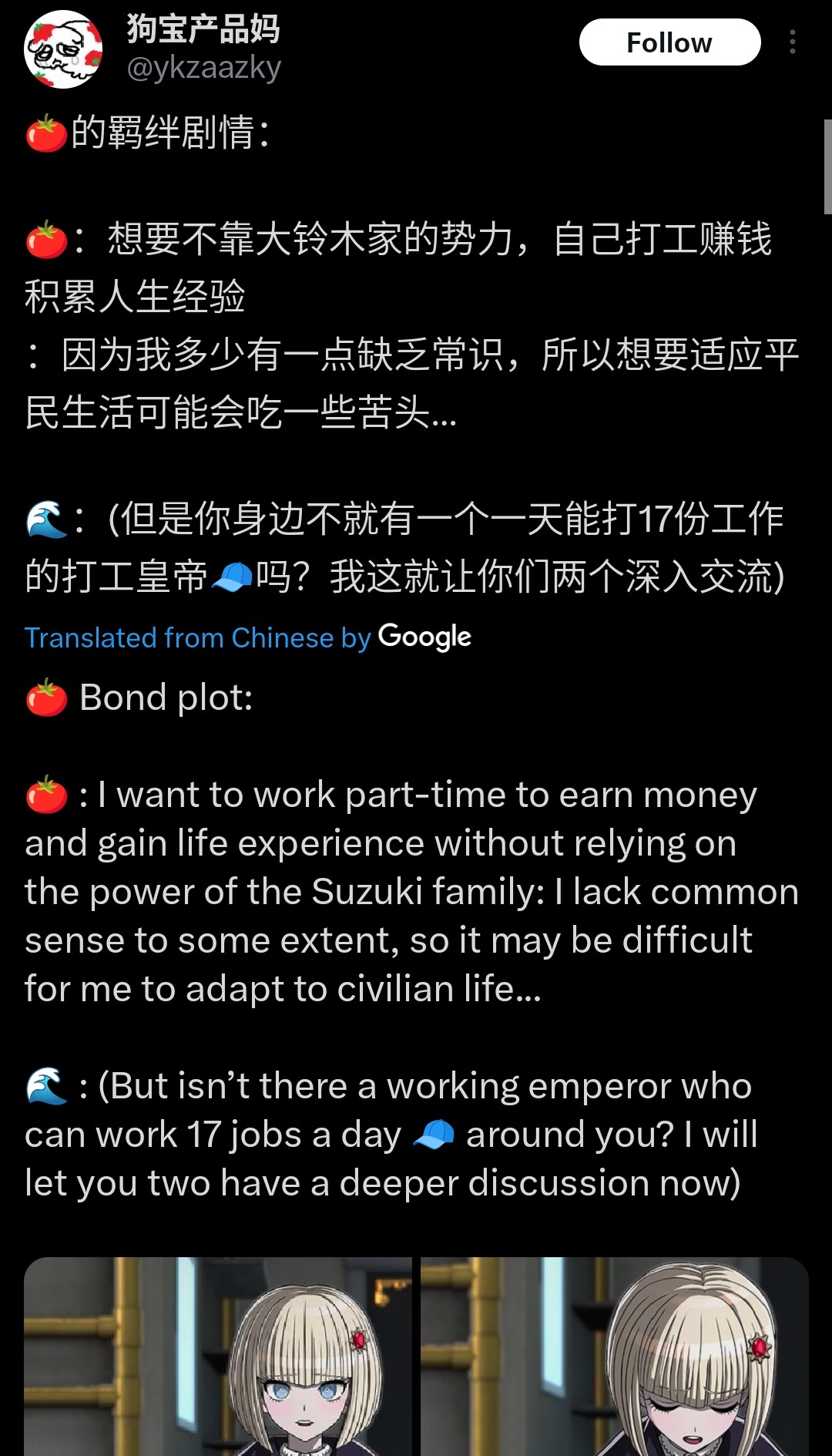Follow the @ykzaazky account
This screenshot has width=832, height=1456.
coord(669,42)
